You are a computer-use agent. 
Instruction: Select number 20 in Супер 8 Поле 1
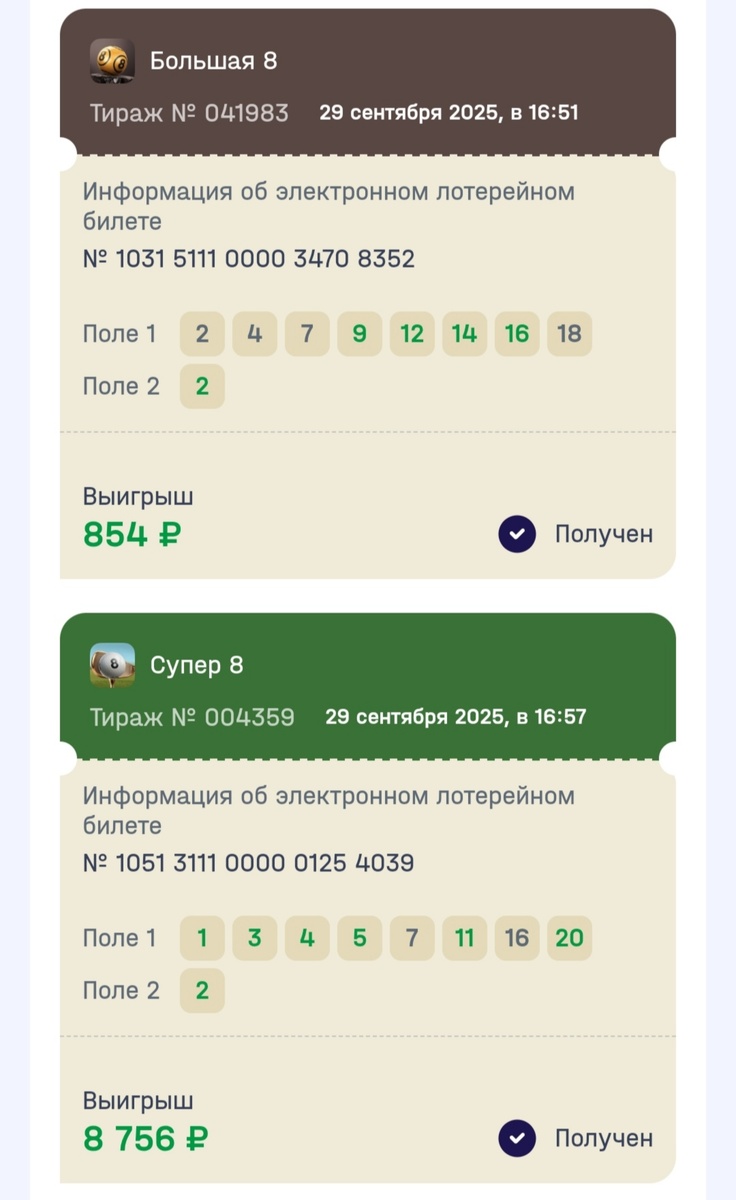pos(569,938)
